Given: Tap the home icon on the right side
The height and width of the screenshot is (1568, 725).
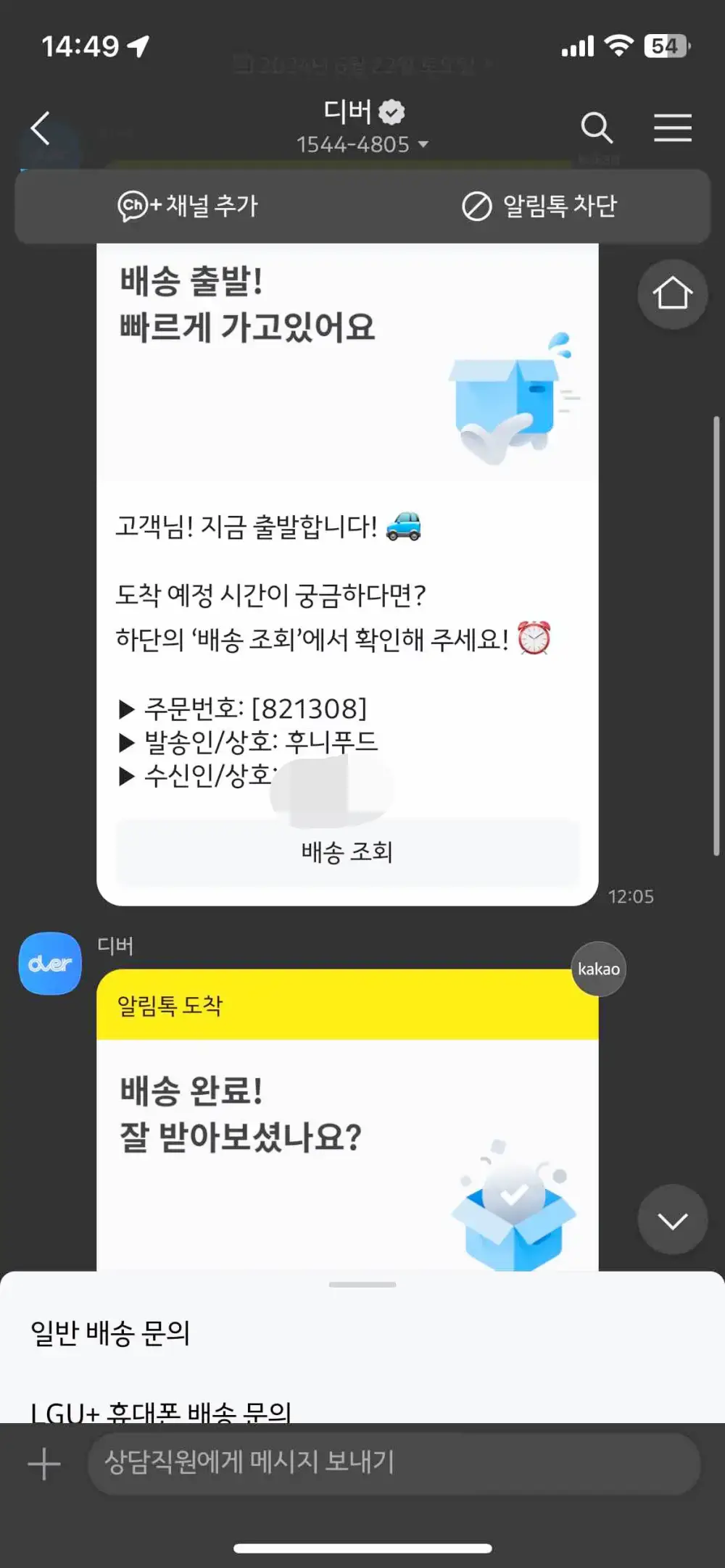Looking at the screenshot, I should 671,295.
